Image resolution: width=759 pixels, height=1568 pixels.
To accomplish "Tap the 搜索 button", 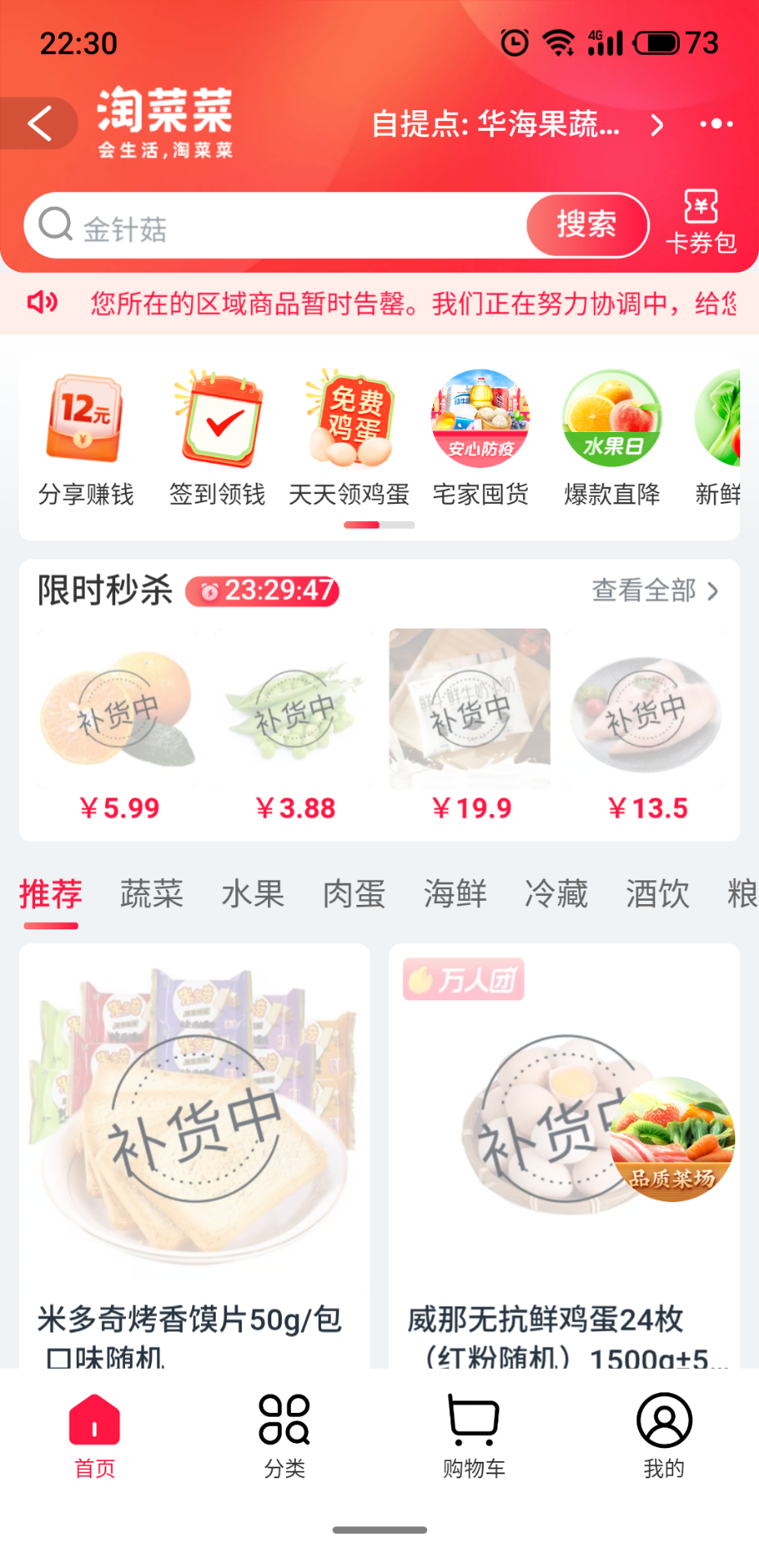I will (x=586, y=225).
